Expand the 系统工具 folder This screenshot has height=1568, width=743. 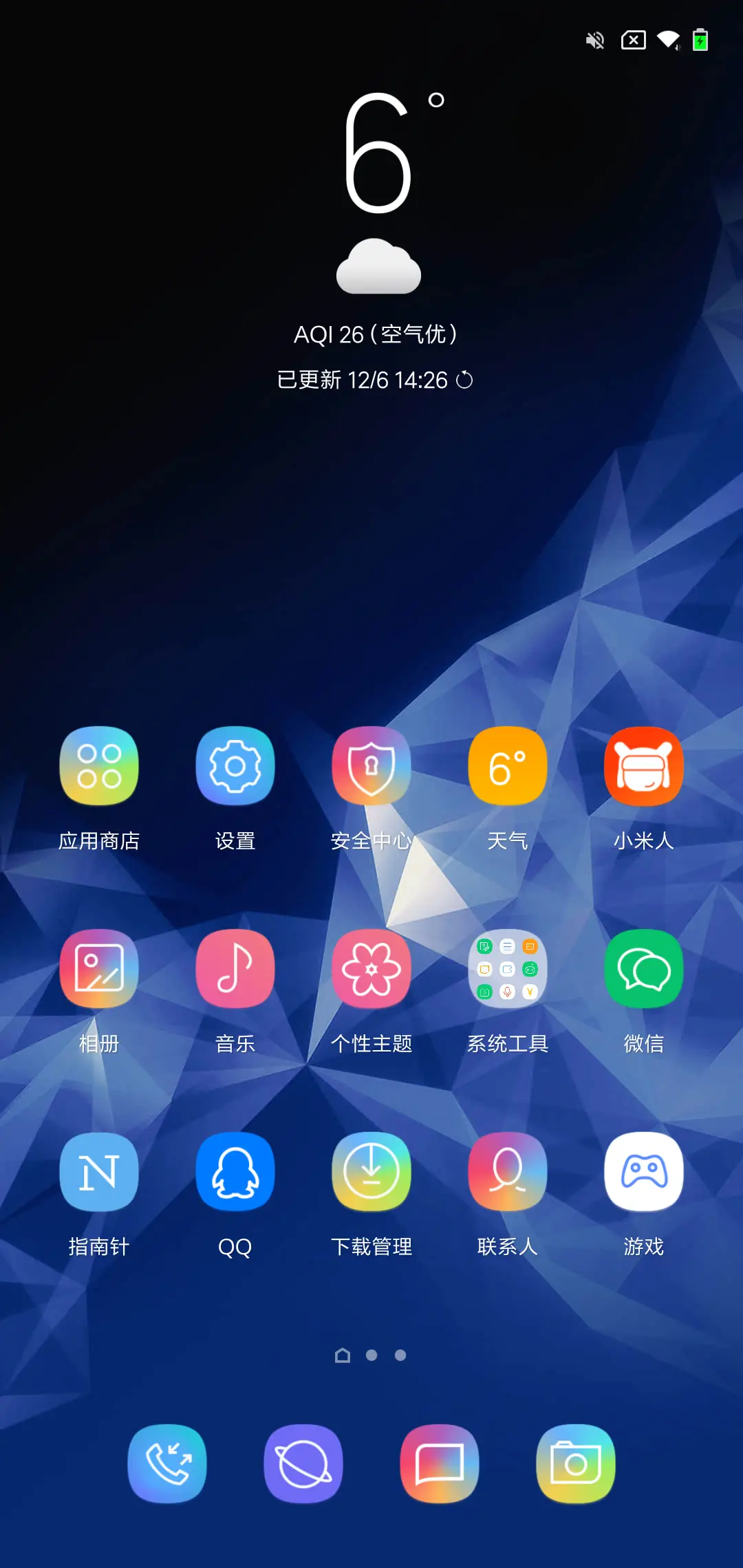pyautogui.click(x=507, y=969)
